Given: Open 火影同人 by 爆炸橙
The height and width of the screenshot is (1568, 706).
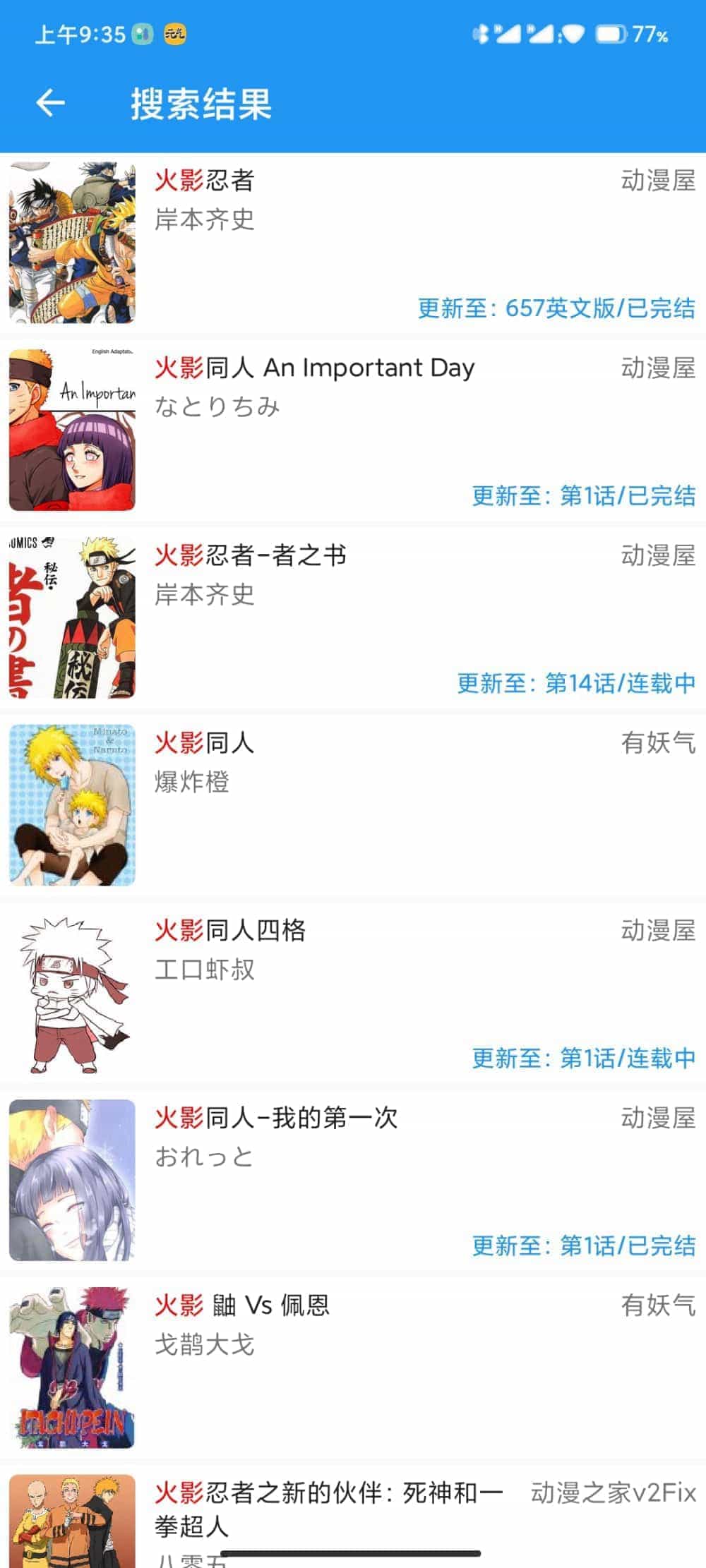Looking at the screenshot, I should (353, 805).
